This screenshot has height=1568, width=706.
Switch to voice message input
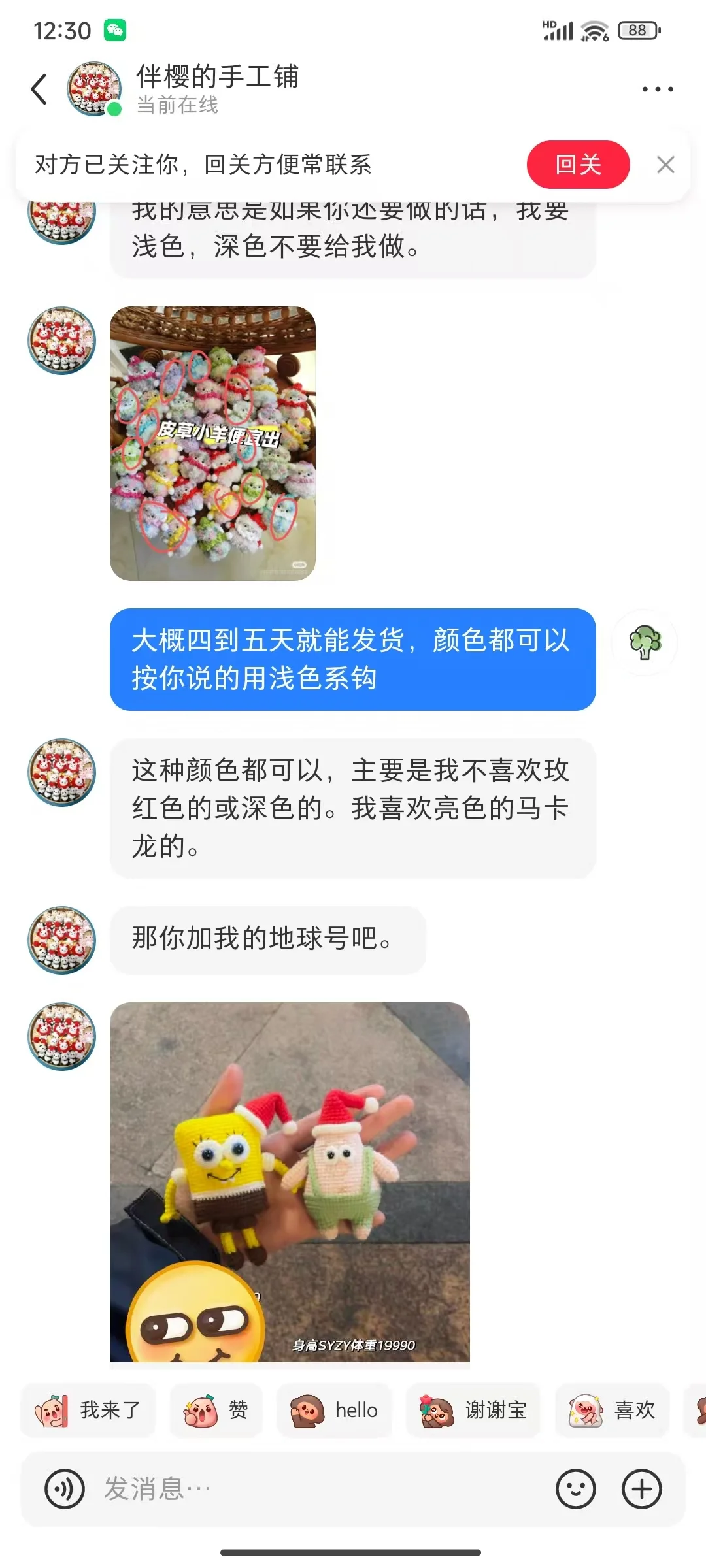pos(64,1490)
